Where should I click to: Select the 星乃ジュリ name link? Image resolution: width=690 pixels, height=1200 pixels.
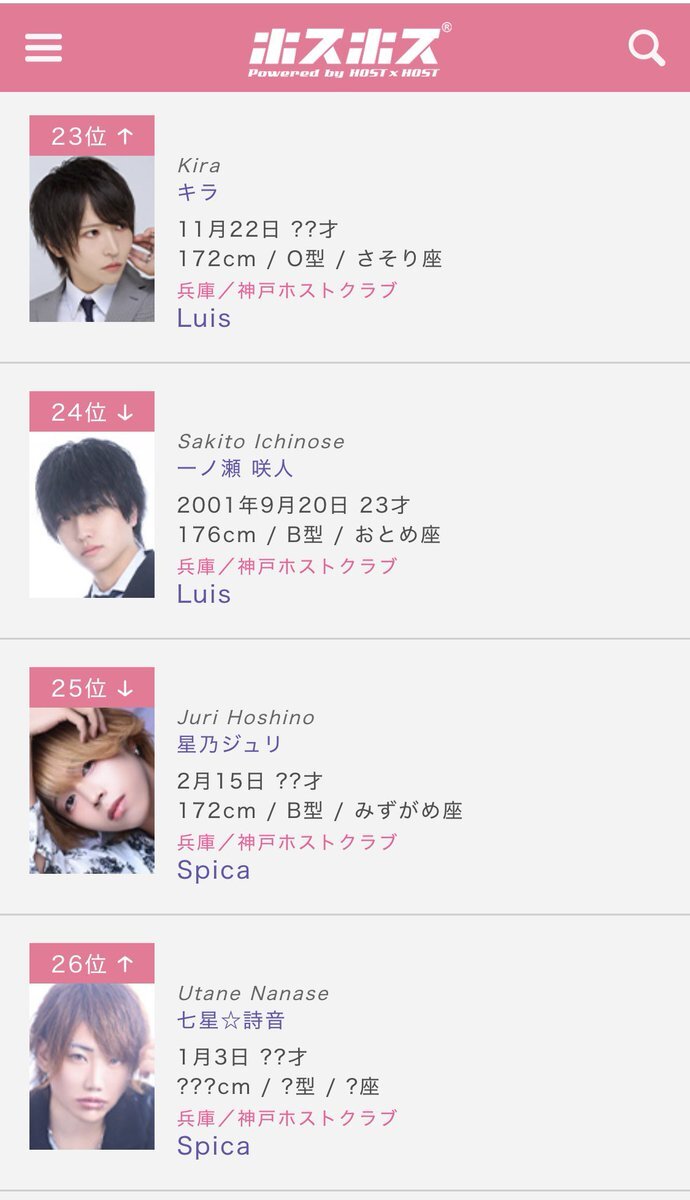[x=230, y=744]
